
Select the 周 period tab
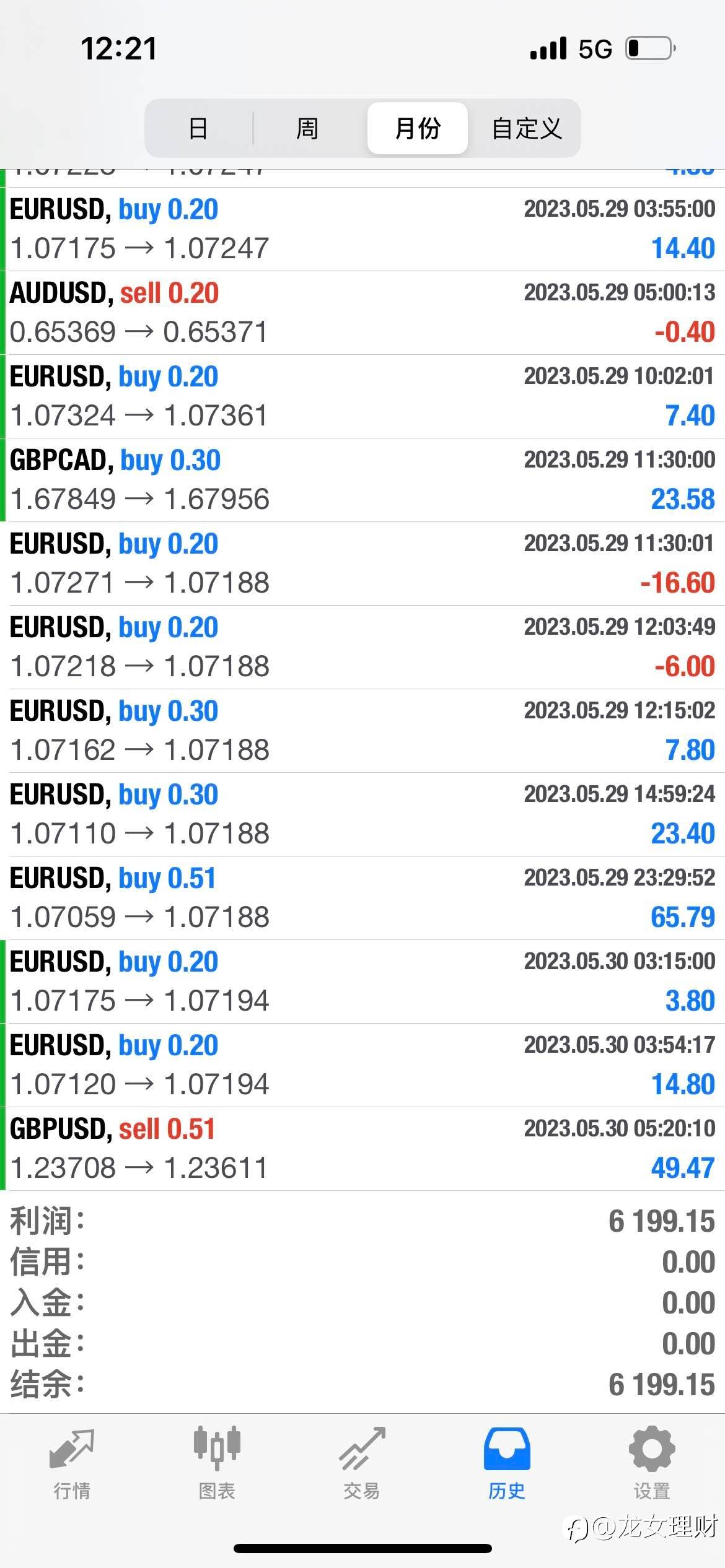[307, 128]
